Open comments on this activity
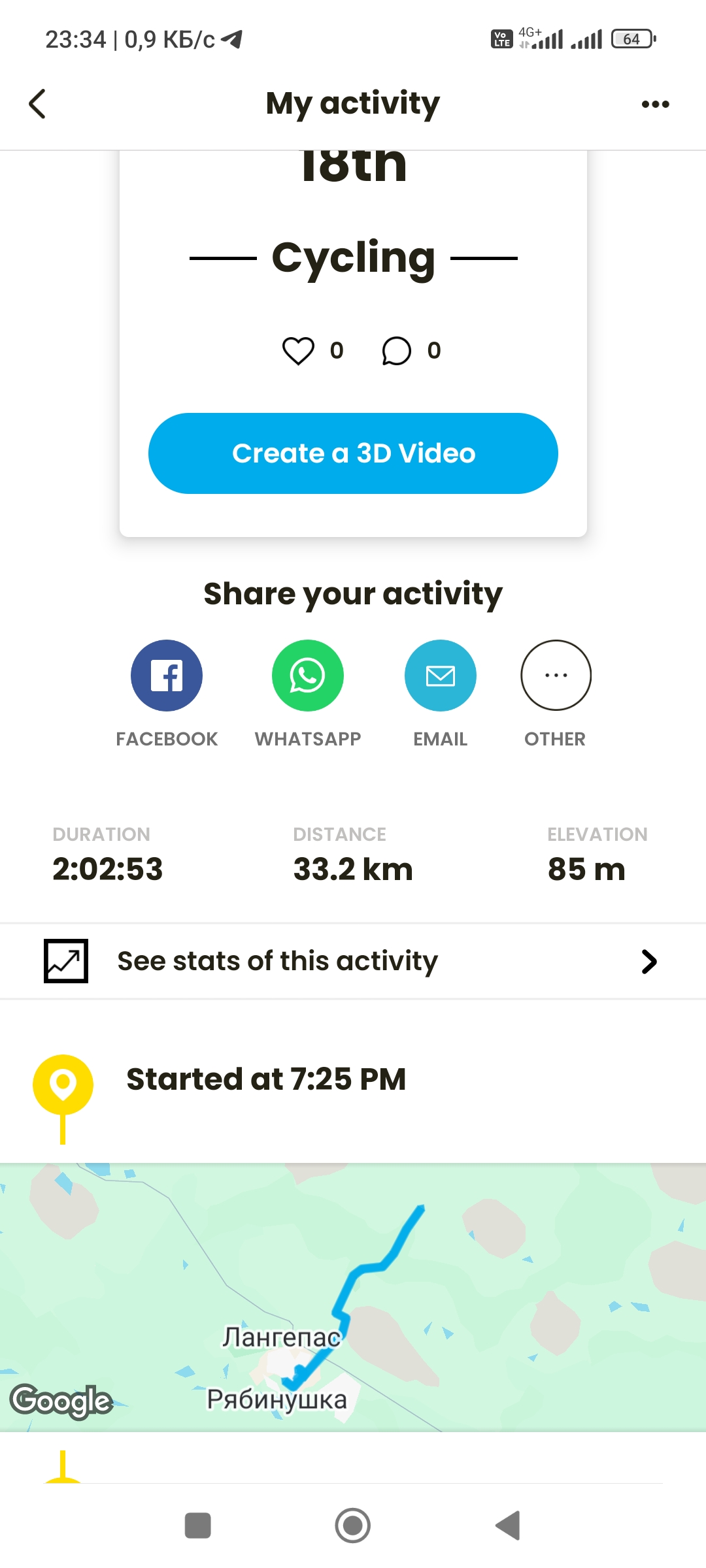The width and height of the screenshot is (706, 1568). (x=396, y=351)
